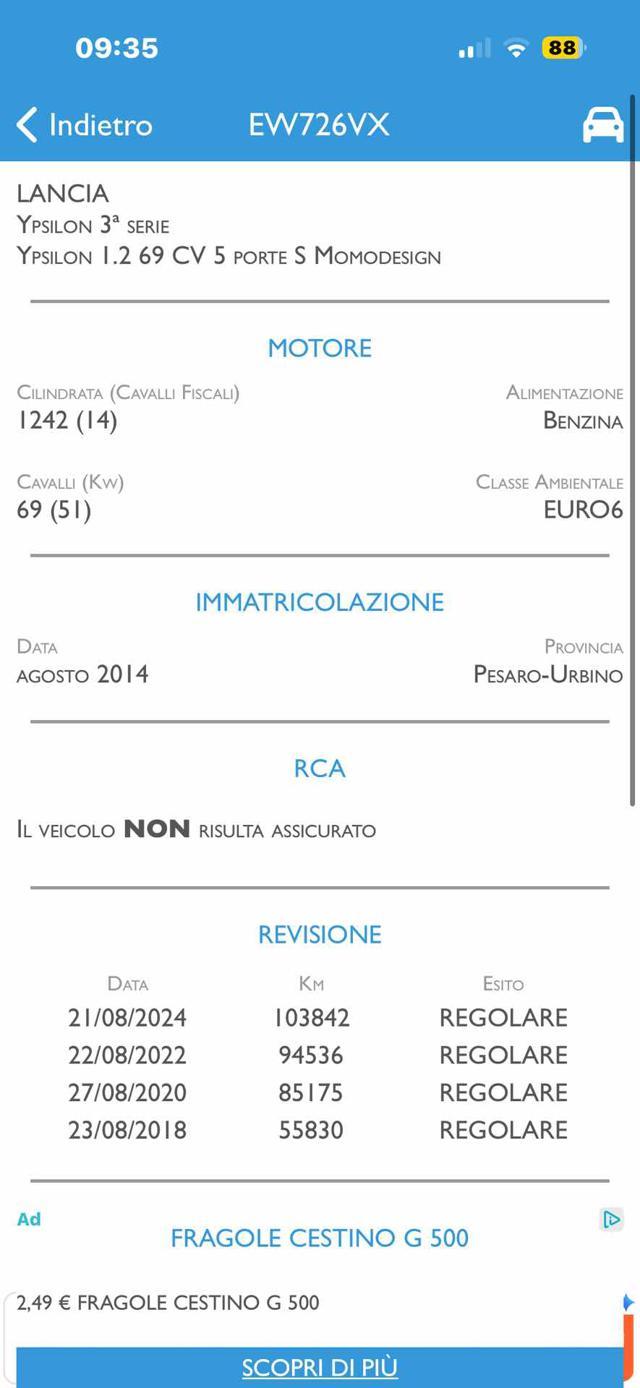
Task: Go back with the Indietro button
Action: tap(85, 125)
